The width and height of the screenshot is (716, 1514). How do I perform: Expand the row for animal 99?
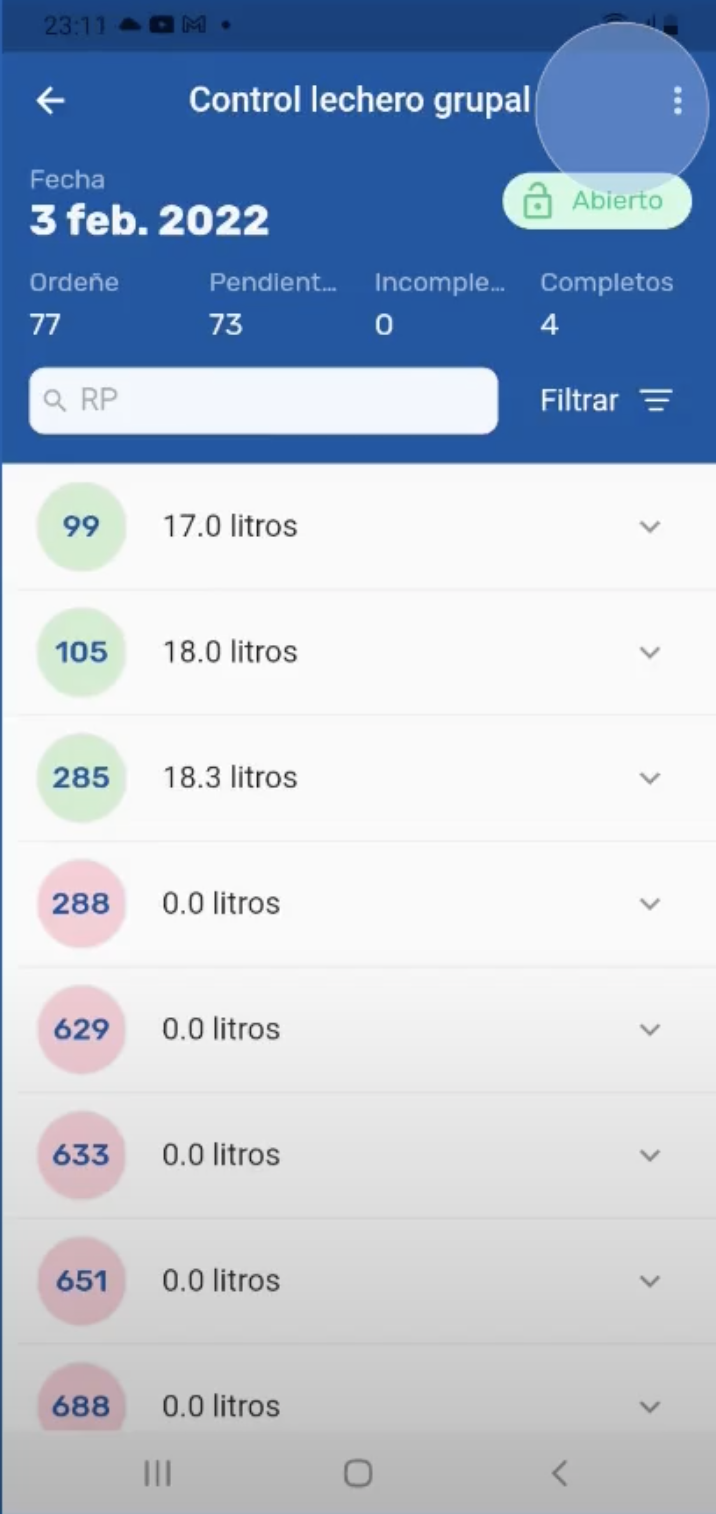click(x=650, y=527)
